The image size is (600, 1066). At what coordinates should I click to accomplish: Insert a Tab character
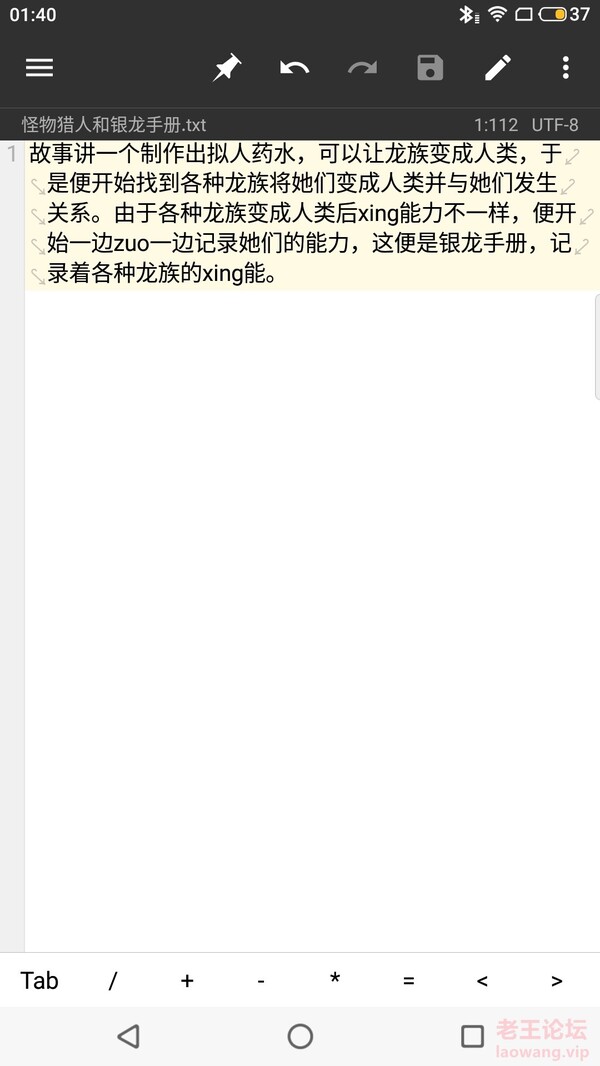click(40, 981)
